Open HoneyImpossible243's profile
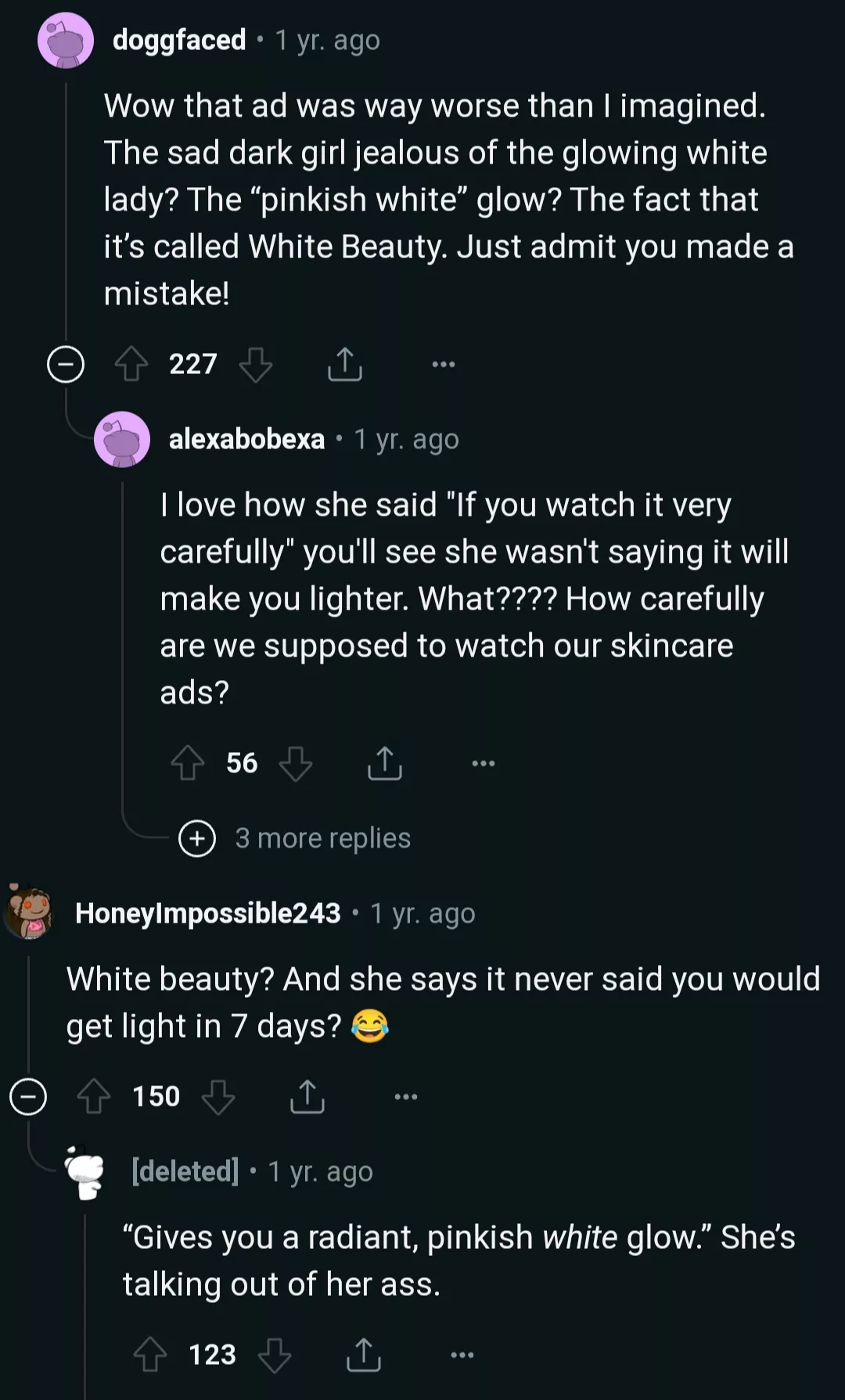The image size is (845, 1400). click(x=207, y=913)
